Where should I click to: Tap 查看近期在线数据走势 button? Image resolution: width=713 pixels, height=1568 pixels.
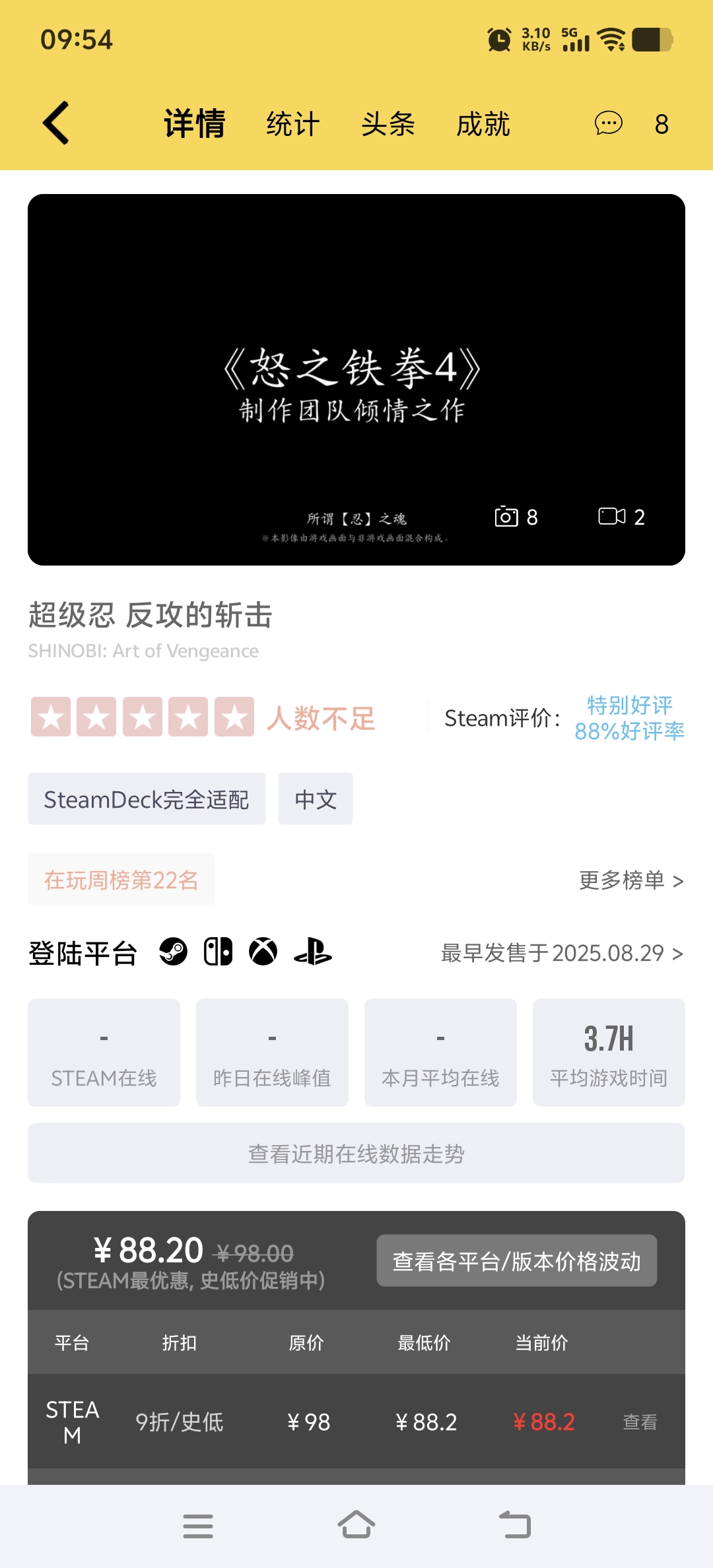tap(356, 1154)
